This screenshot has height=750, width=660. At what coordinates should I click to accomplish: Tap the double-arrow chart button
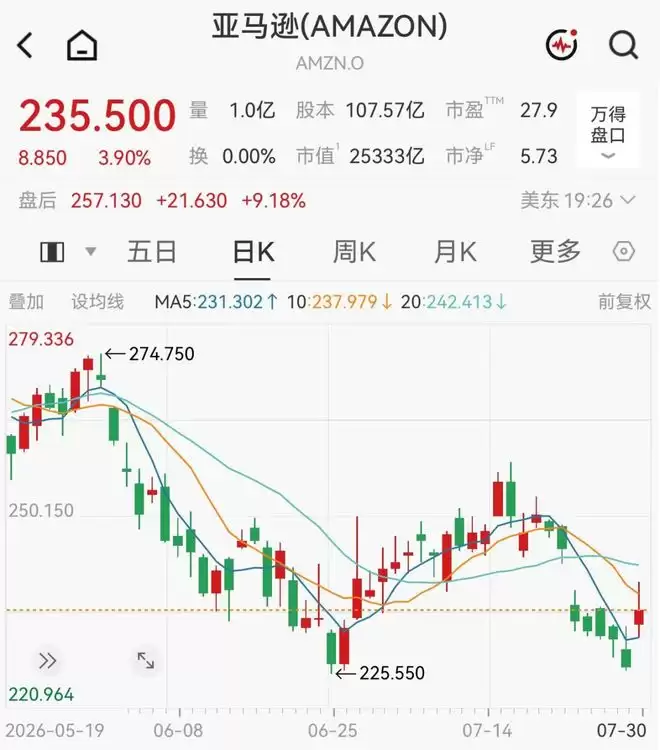(47, 661)
